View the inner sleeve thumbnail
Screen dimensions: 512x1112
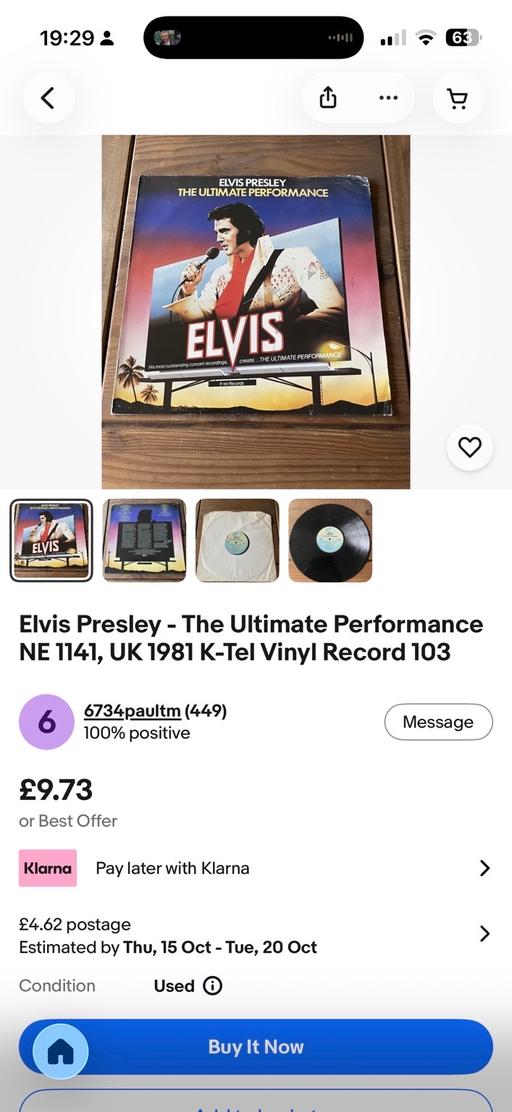(238, 540)
